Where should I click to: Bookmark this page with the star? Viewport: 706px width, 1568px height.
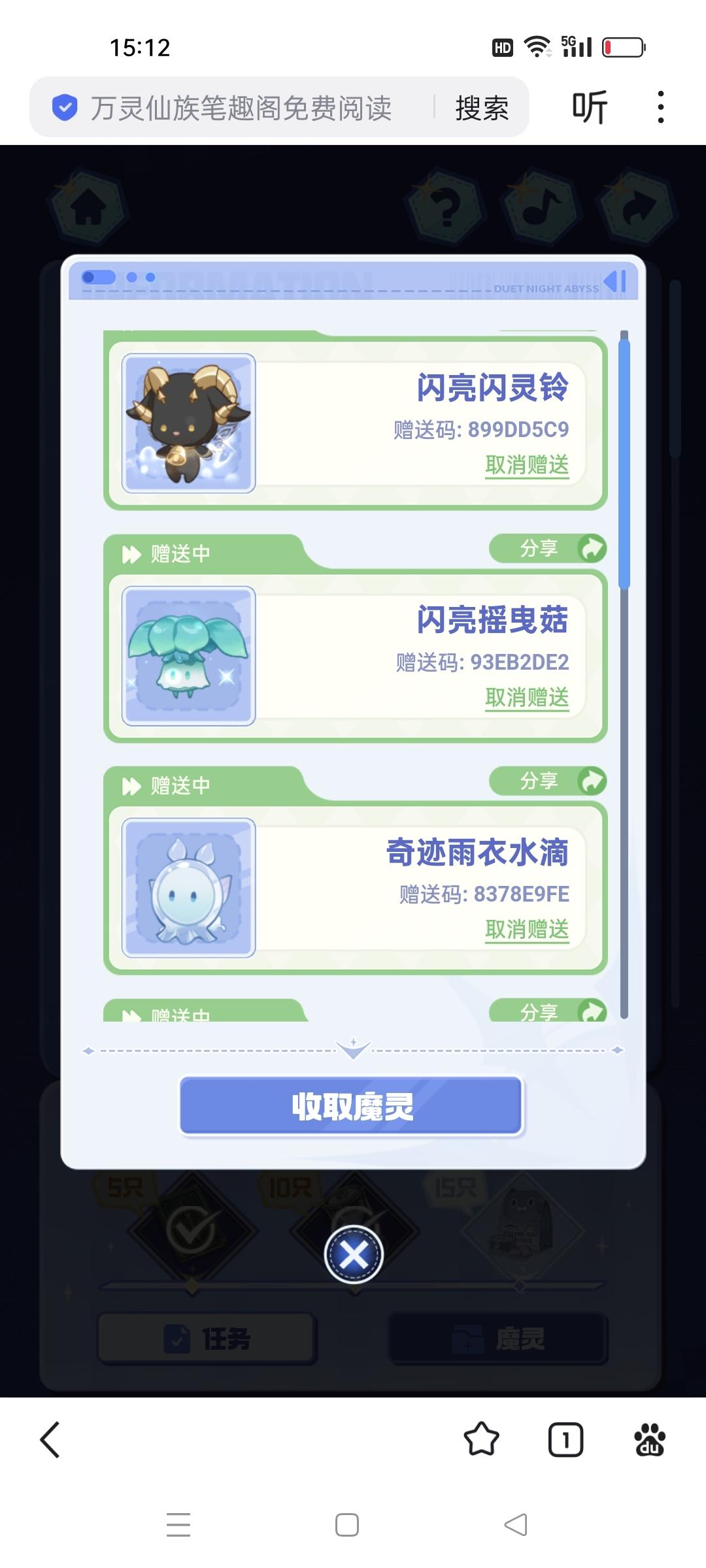481,1440
